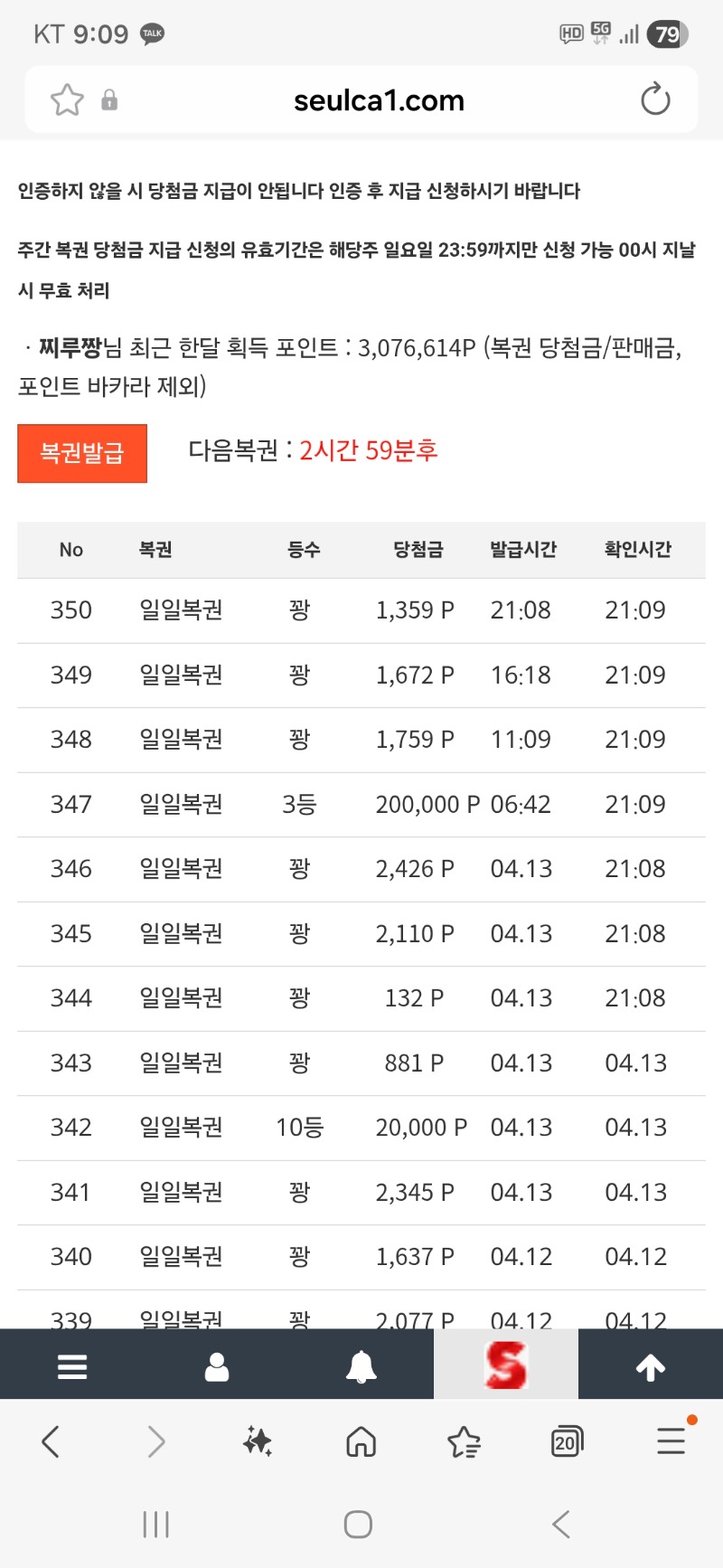View the 20 open tabs
The image size is (723, 1568).
click(567, 1441)
